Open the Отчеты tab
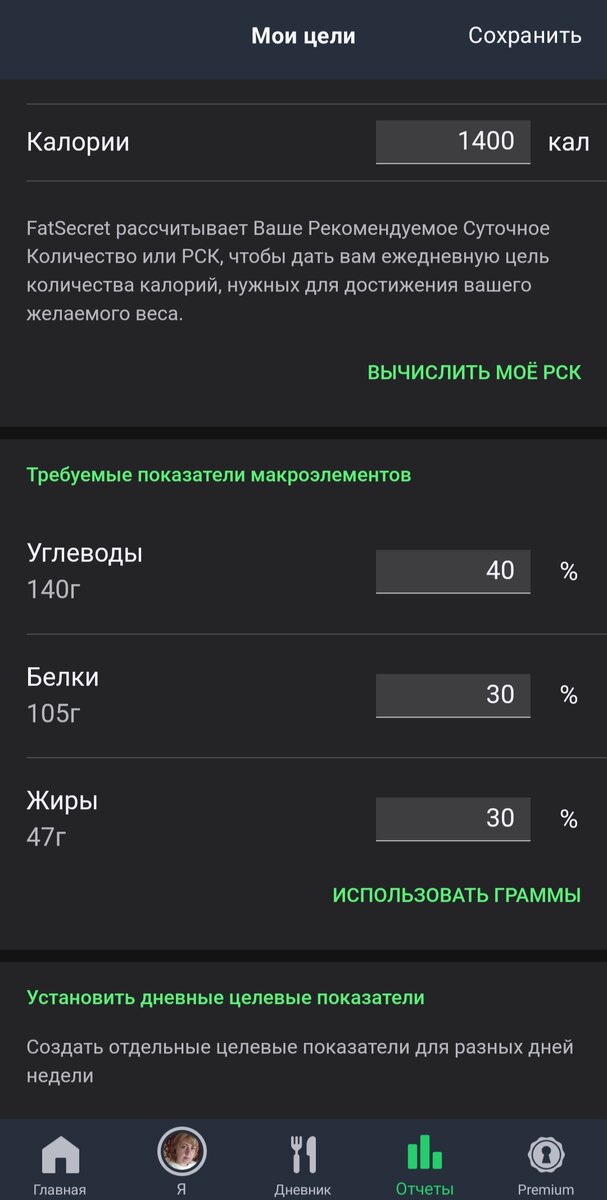The height and width of the screenshot is (1200, 607). coord(425,1163)
